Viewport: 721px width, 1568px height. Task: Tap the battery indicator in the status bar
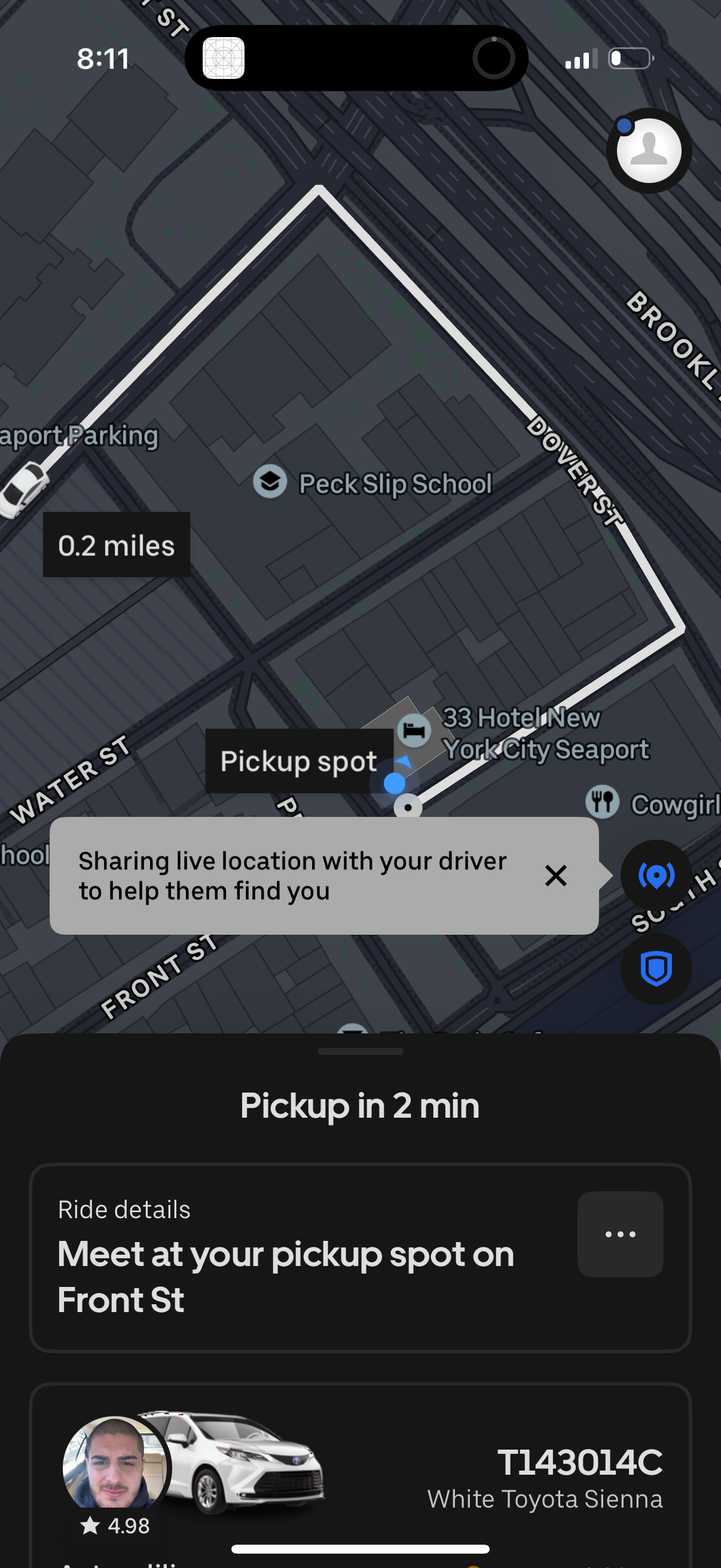(631, 57)
